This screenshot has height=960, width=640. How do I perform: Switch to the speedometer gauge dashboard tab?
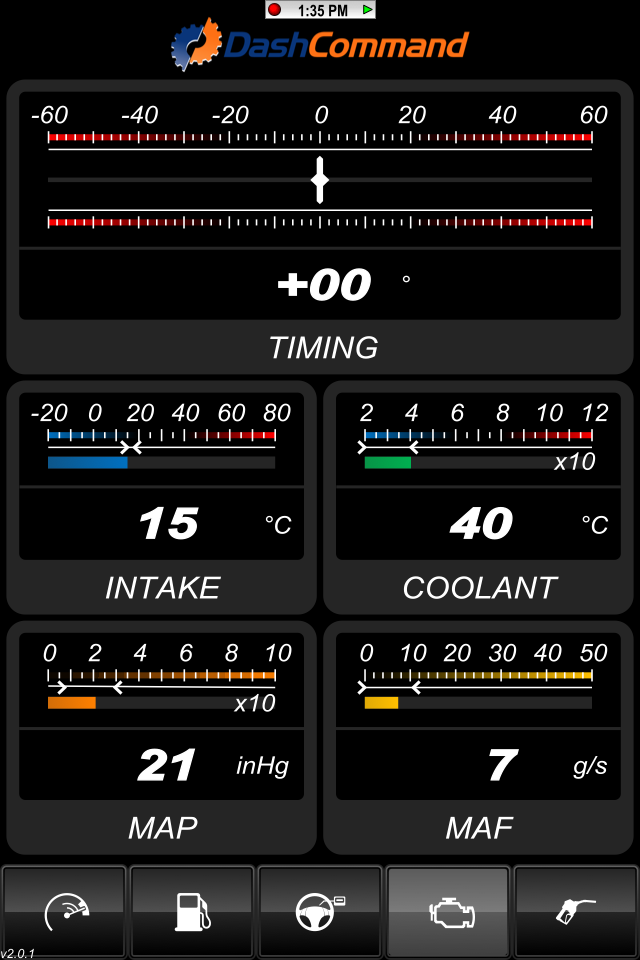[65, 911]
